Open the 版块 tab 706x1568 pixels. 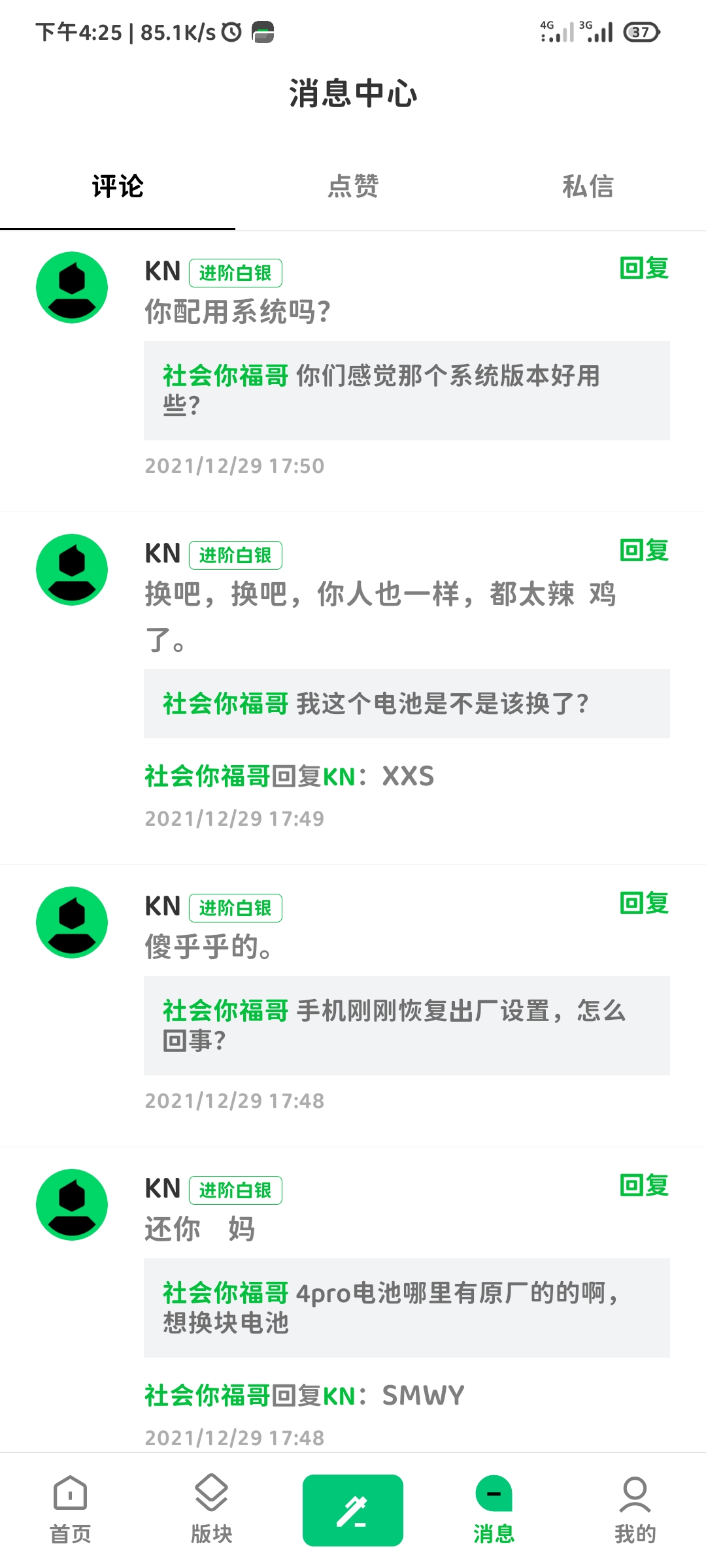[211, 1510]
